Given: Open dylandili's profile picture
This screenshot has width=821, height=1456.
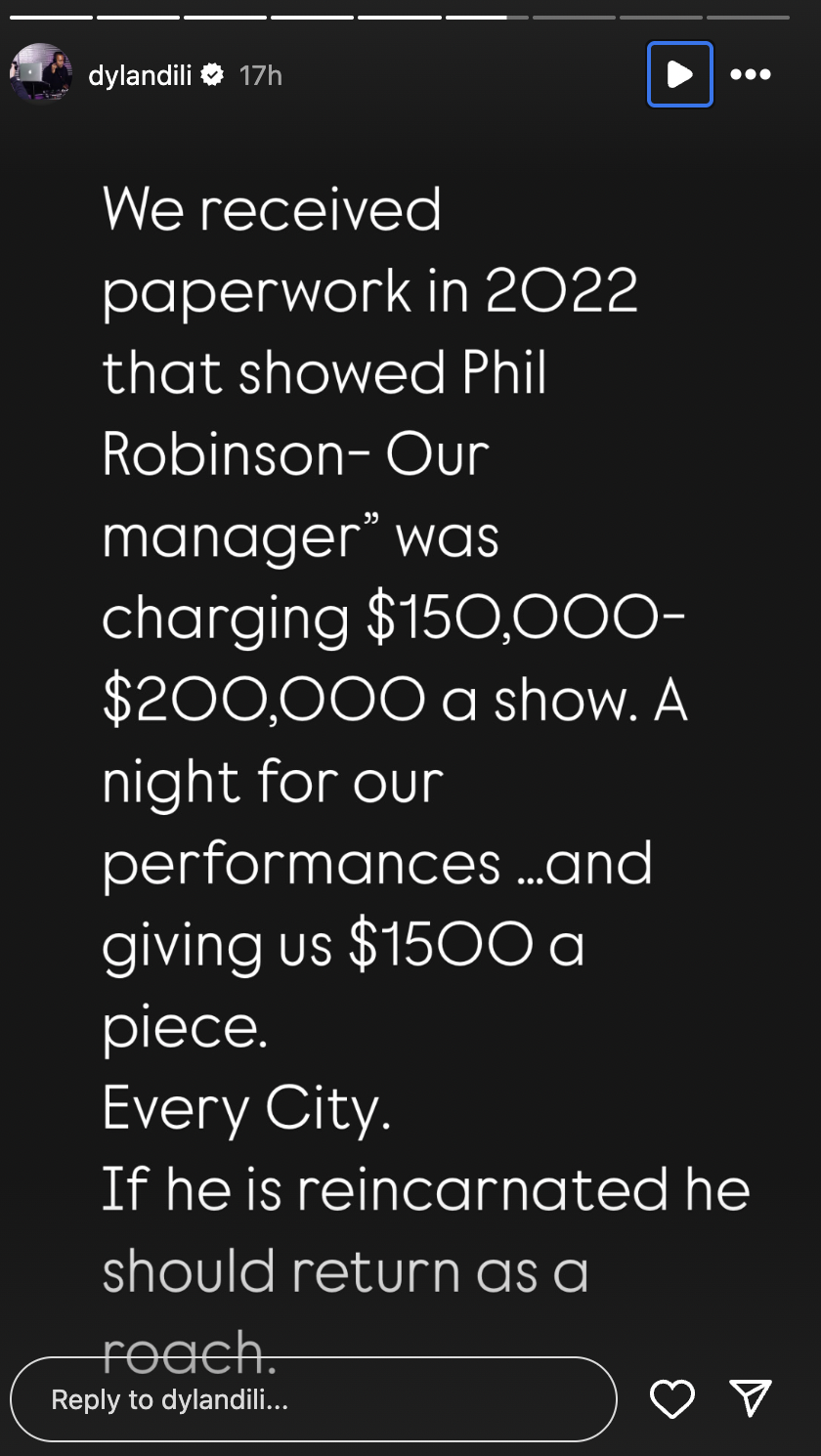Looking at the screenshot, I should coord(40,73).
